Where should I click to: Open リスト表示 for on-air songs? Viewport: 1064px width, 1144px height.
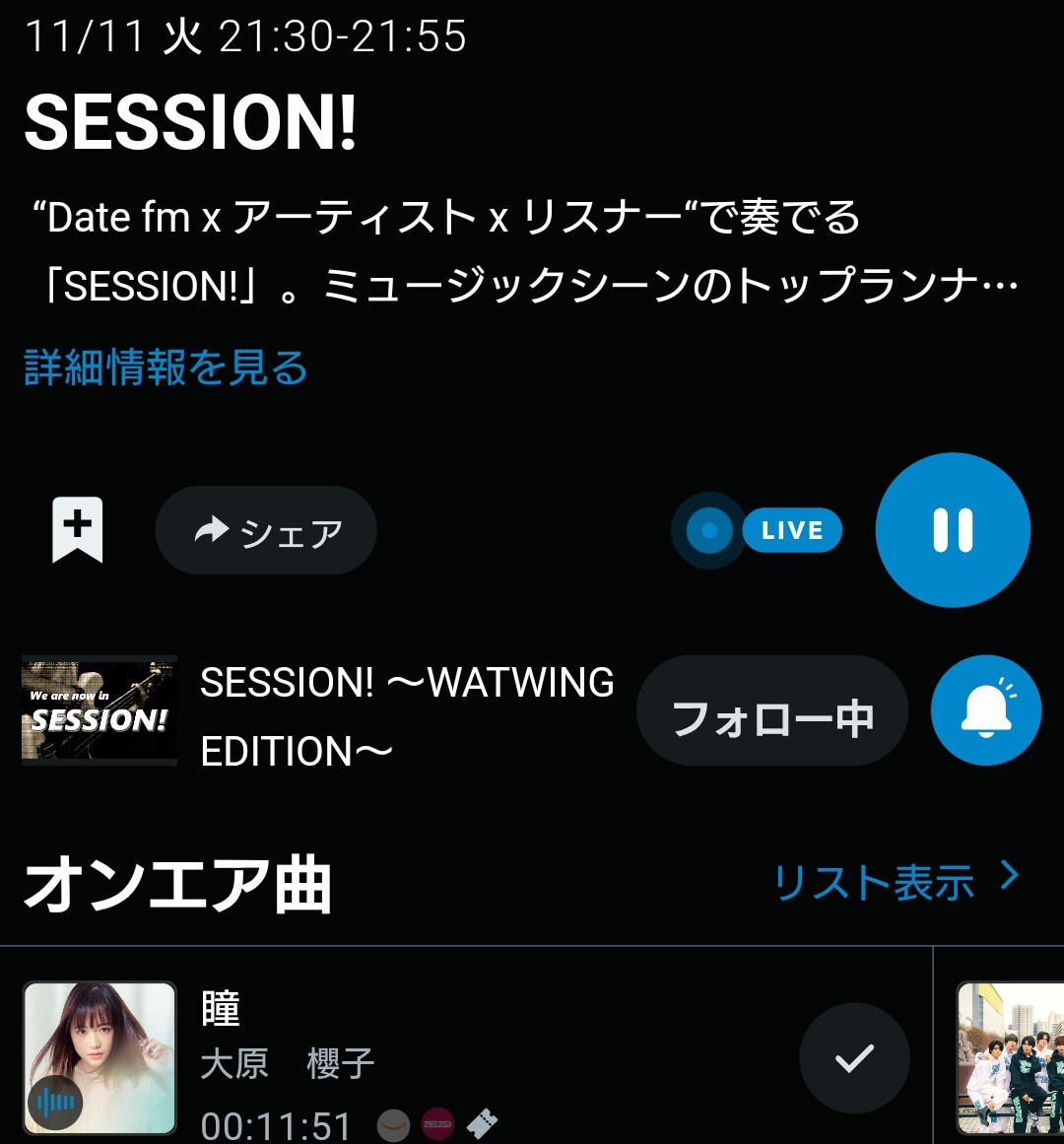pyautogui.click(x=895, y=880)
